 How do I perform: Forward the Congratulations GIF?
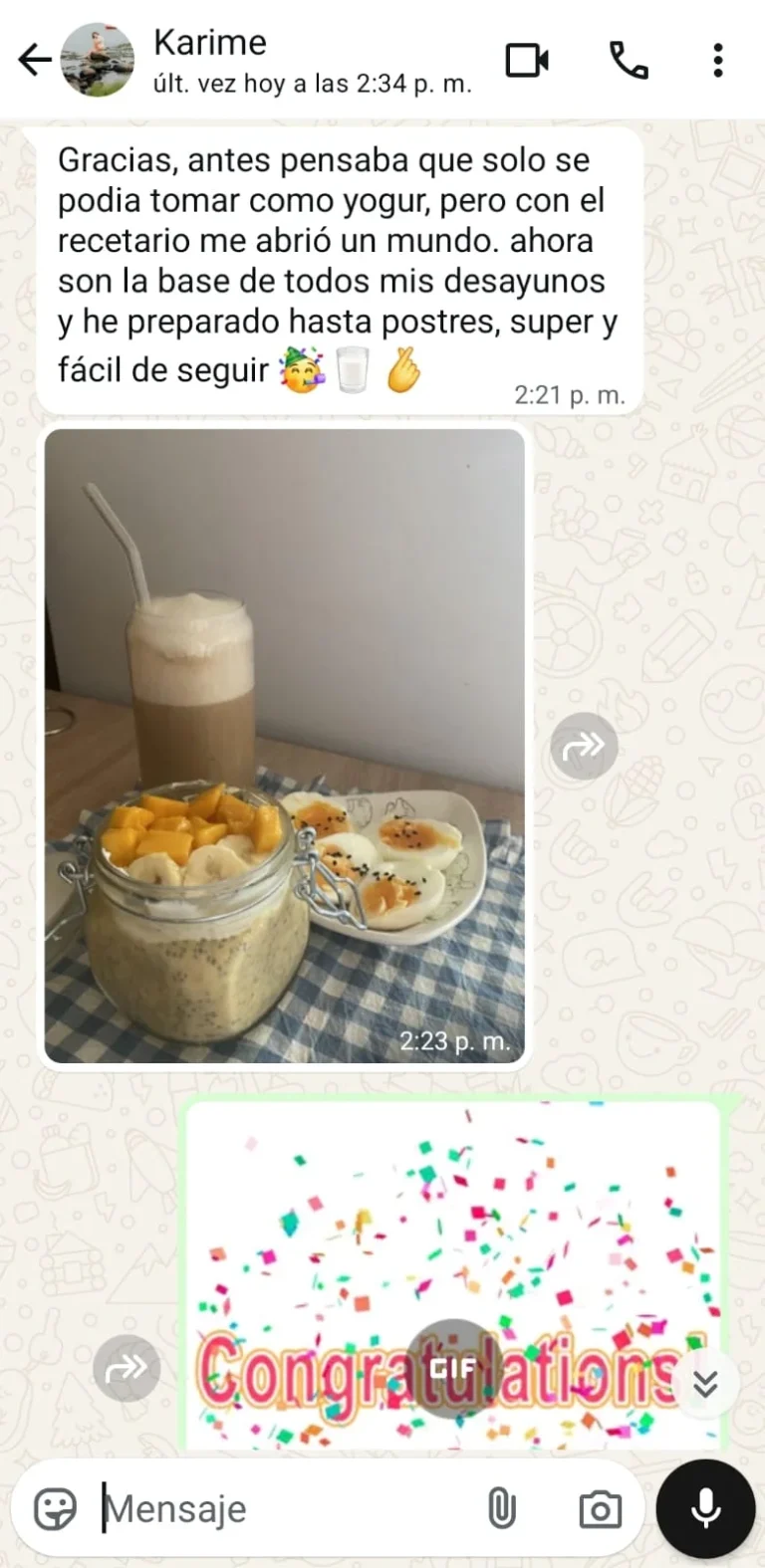pyautogui.click(x=127, y=1368)
